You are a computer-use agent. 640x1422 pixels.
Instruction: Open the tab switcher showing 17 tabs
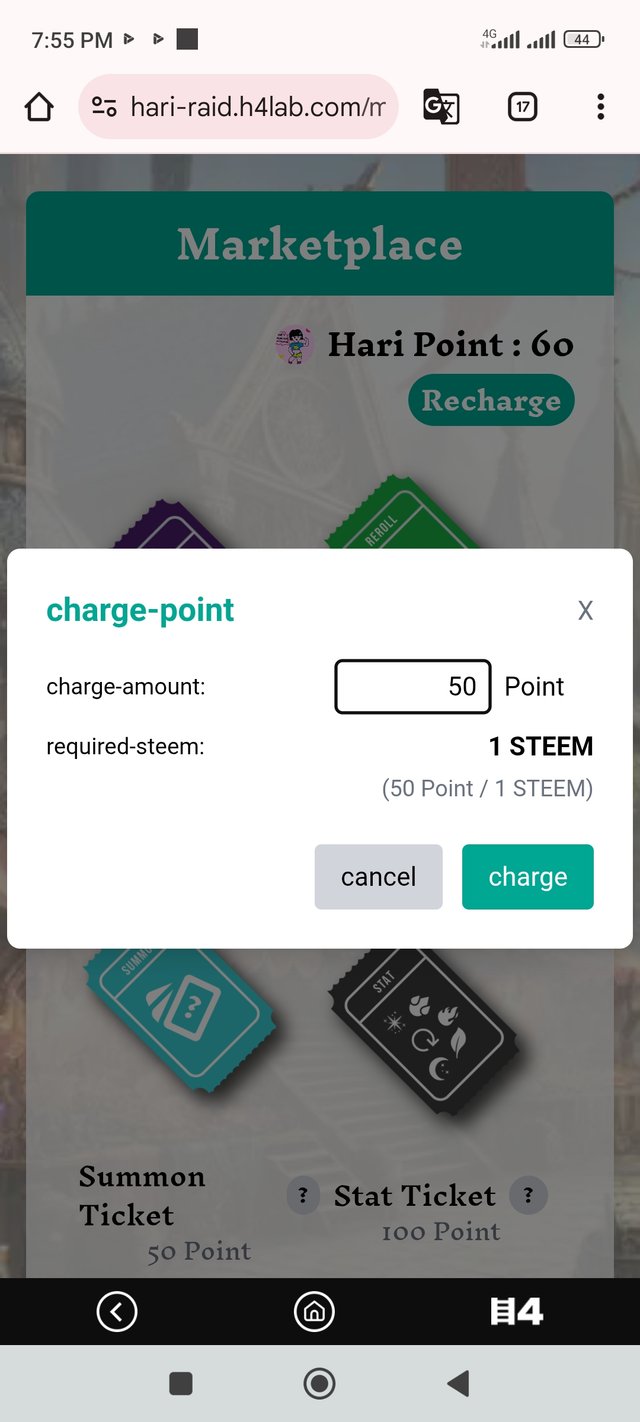click(x=522, y=107)
